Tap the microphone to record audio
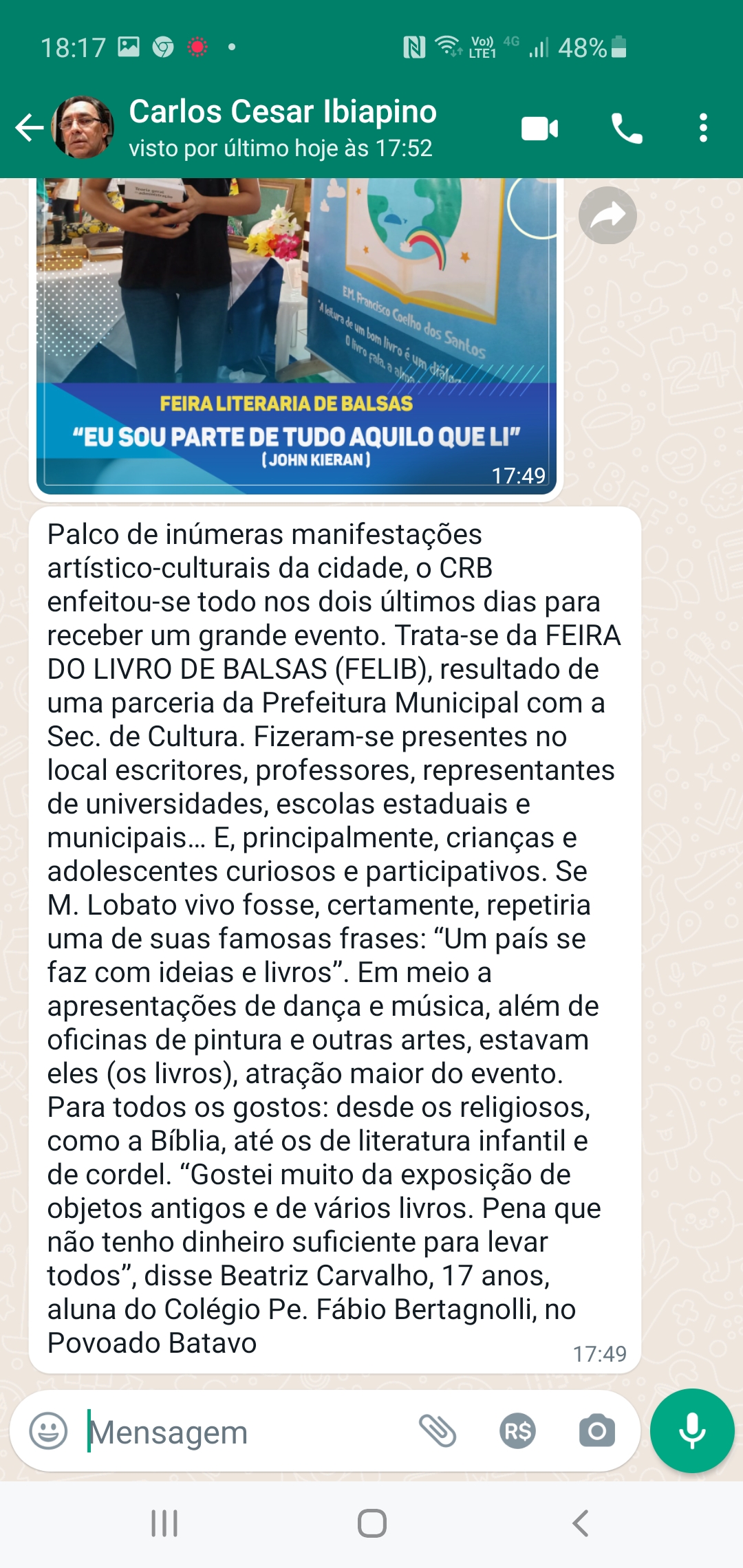743x1568 pixels. pos(692,1431)
